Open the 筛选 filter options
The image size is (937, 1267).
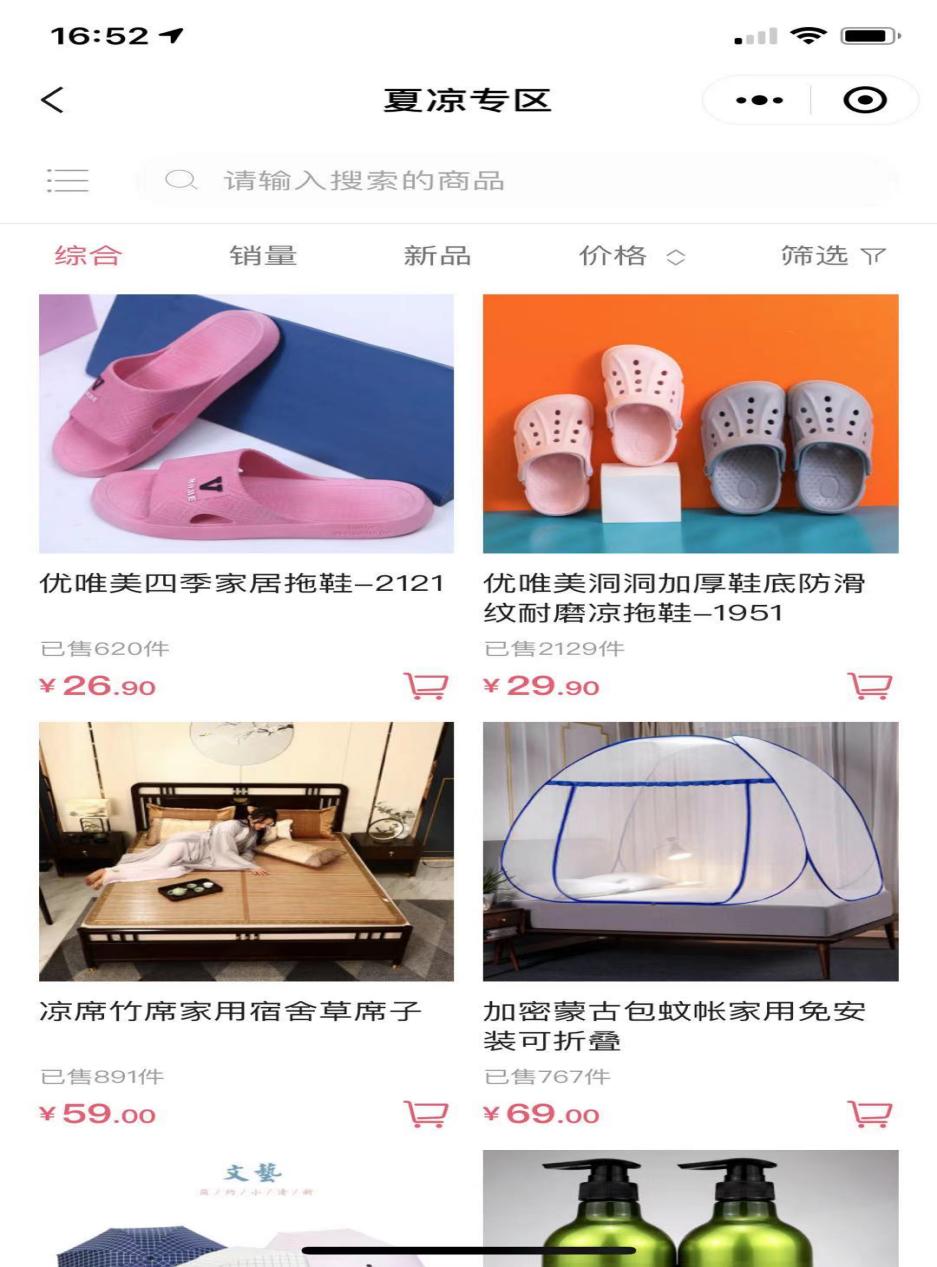pyautogui.click(x=833, y=256)
